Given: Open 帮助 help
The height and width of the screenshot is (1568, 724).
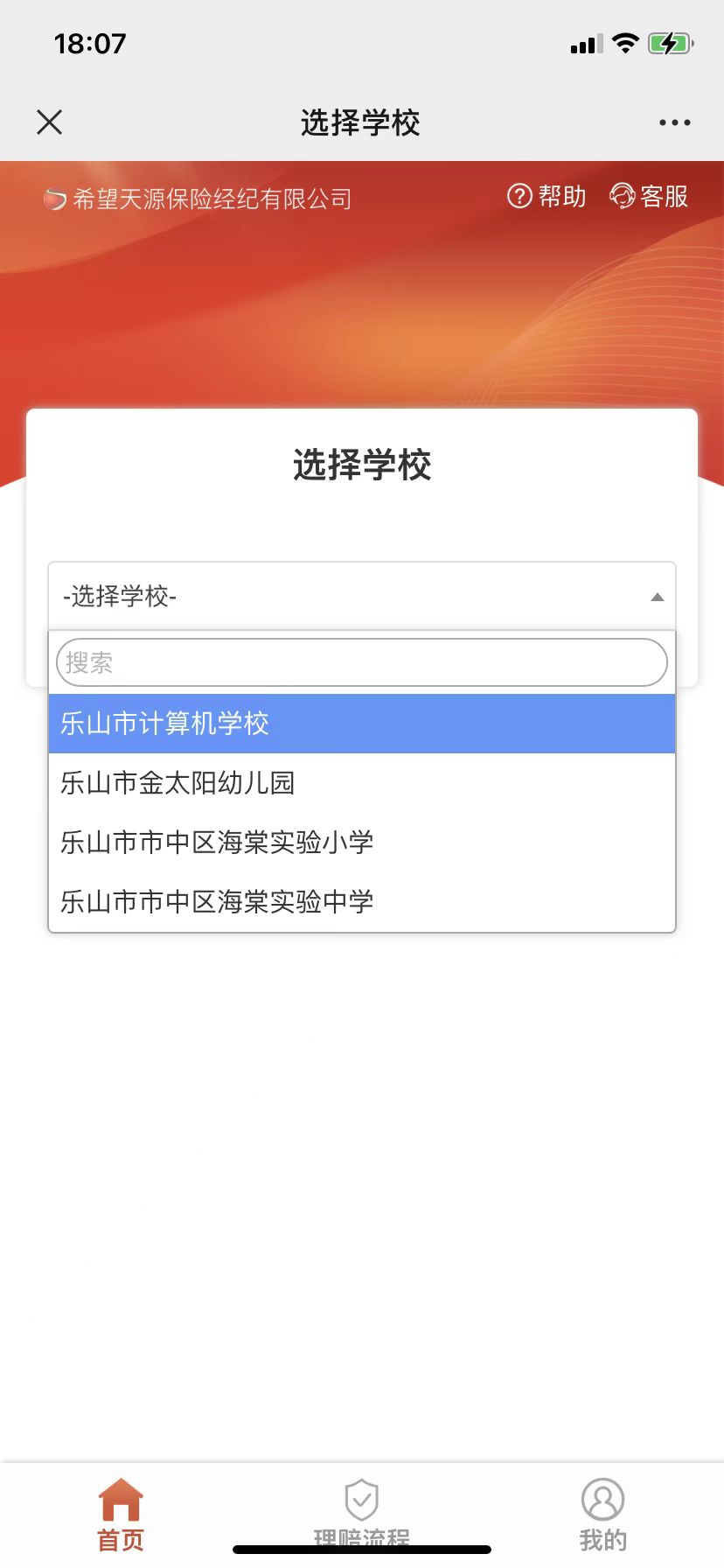Looking at the screenshot, I should pos(546,196).
